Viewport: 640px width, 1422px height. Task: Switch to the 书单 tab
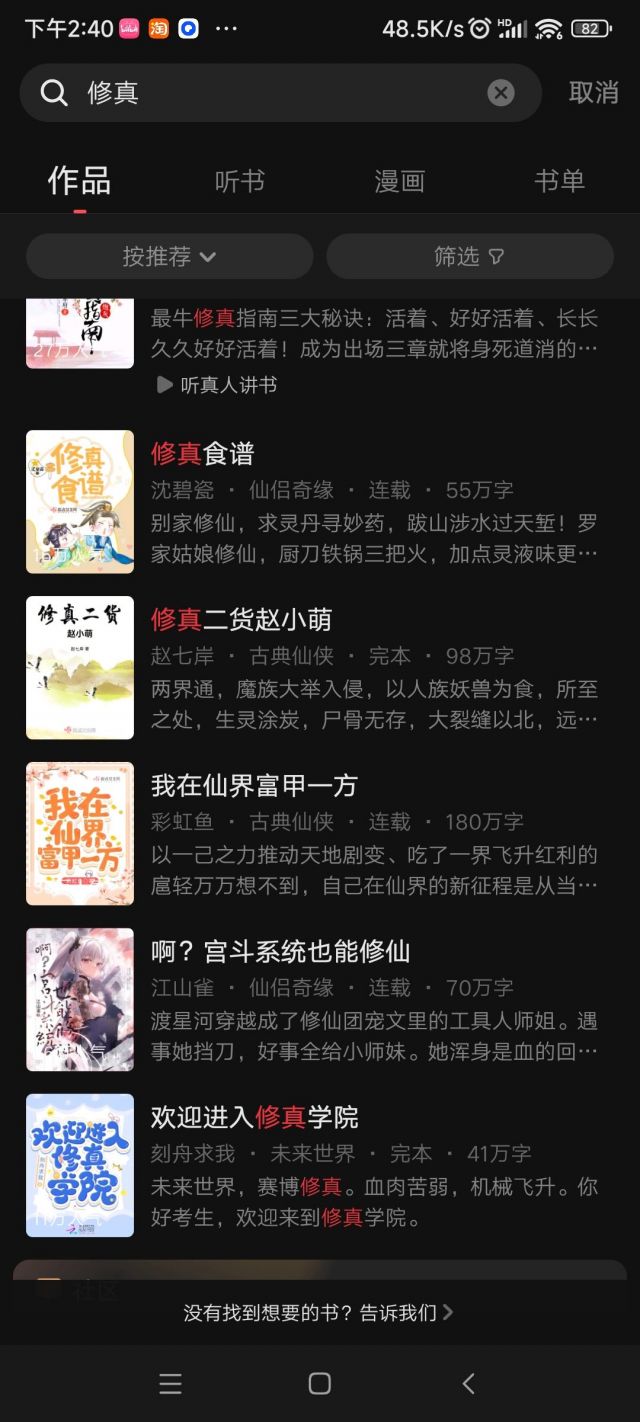coord(560,181)
